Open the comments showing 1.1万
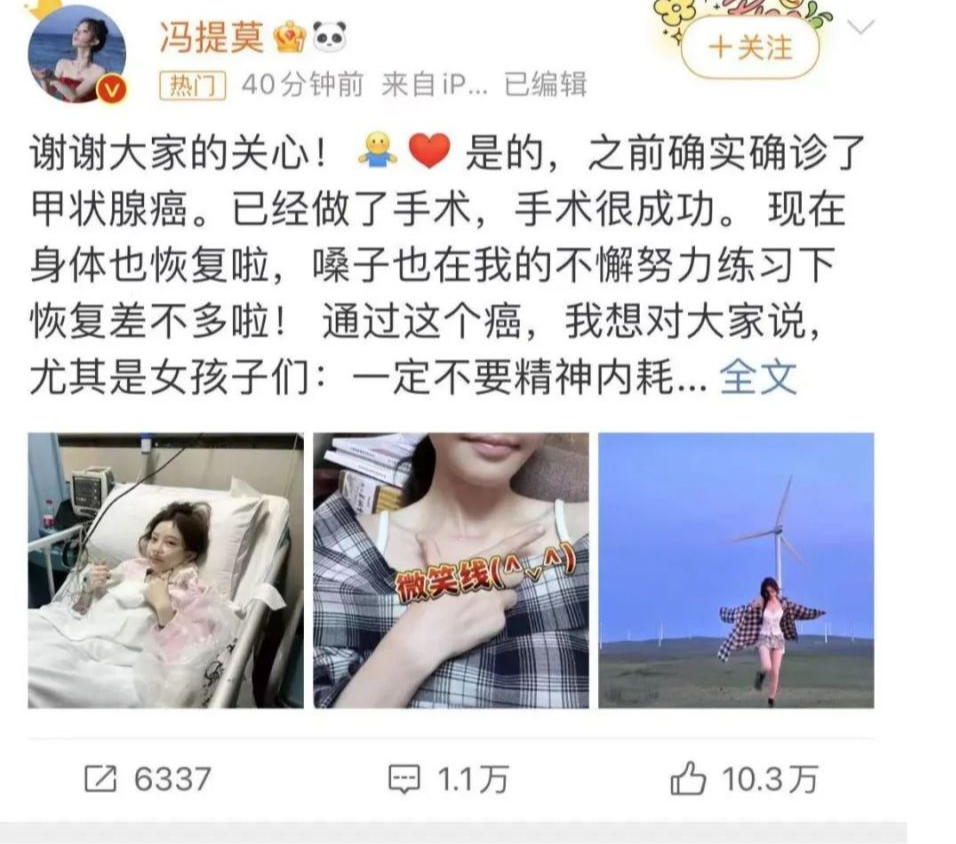 pyautogui.click(x=447, y=779)
